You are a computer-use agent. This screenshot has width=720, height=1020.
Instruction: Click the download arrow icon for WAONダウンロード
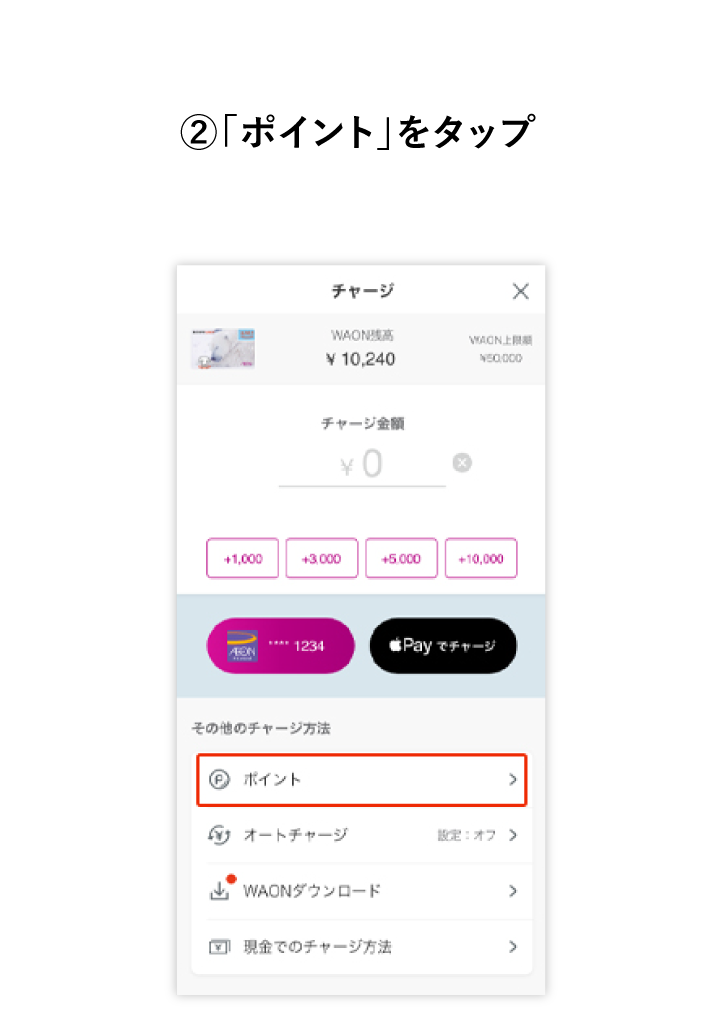pos(219,891)
